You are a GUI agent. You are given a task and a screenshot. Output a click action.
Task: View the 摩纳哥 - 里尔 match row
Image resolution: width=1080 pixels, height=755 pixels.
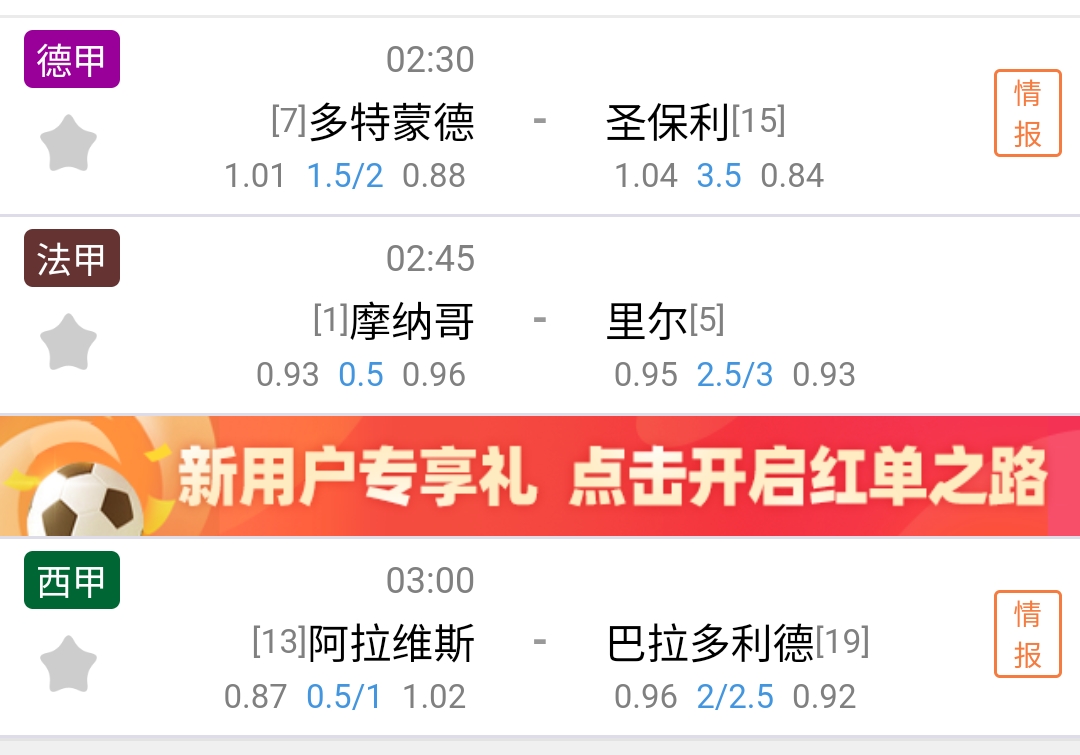click(x=540, y=321)
